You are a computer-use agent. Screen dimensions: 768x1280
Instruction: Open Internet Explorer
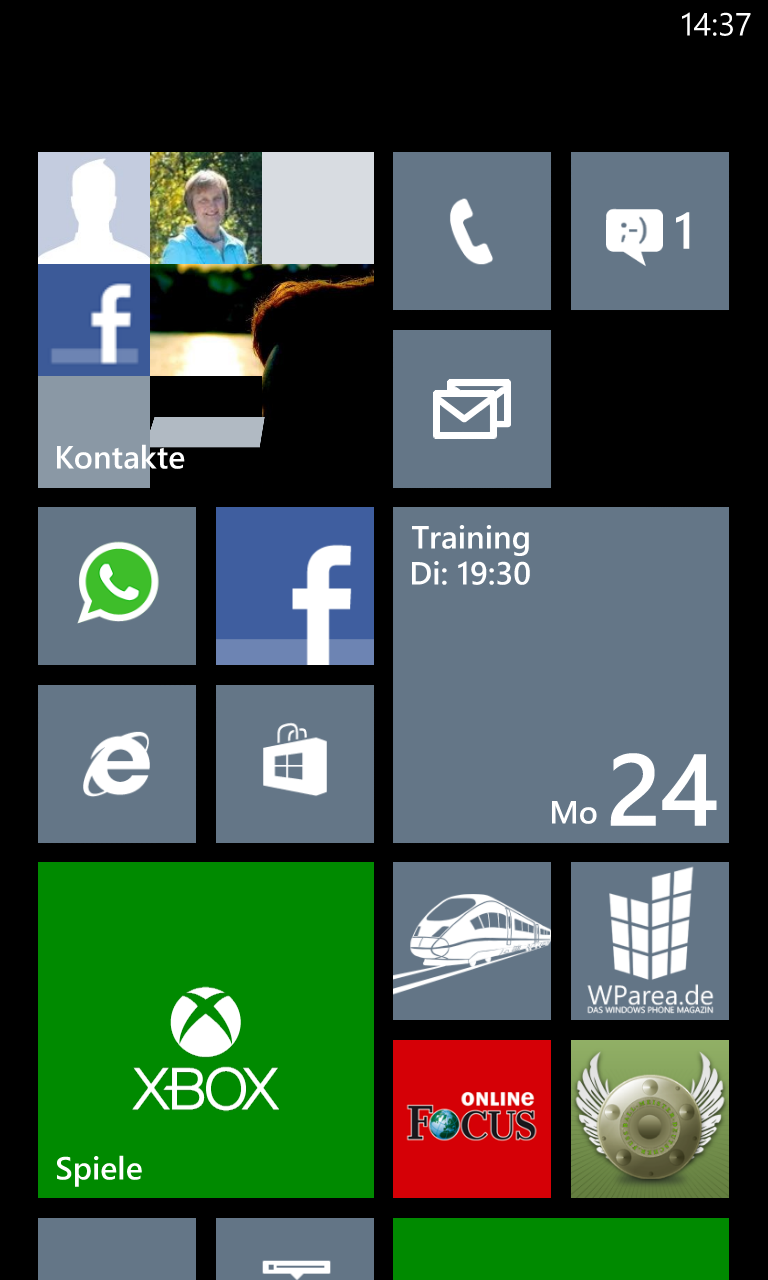tap(117, 764)
